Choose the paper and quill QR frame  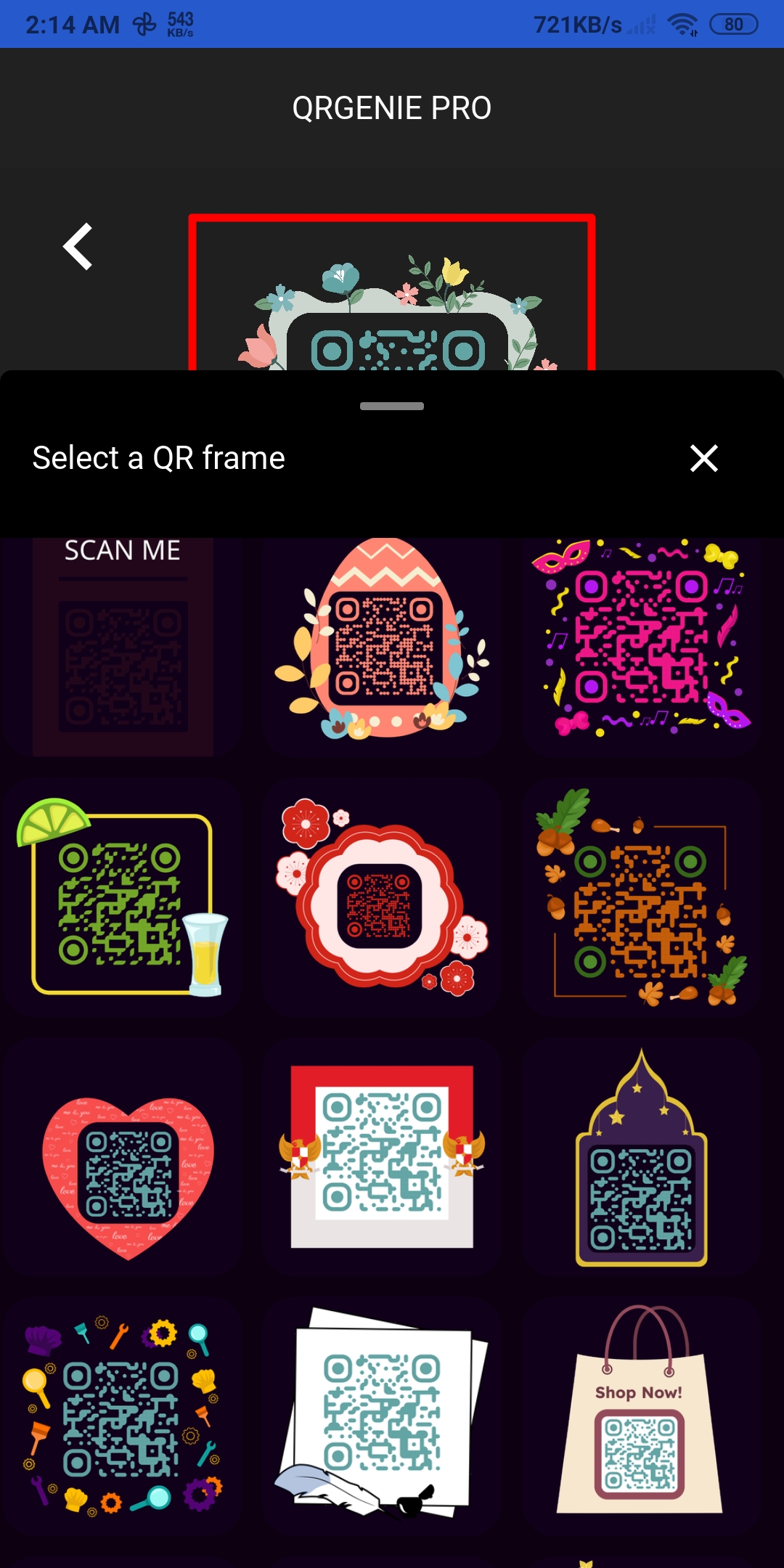coord(383,1416)
